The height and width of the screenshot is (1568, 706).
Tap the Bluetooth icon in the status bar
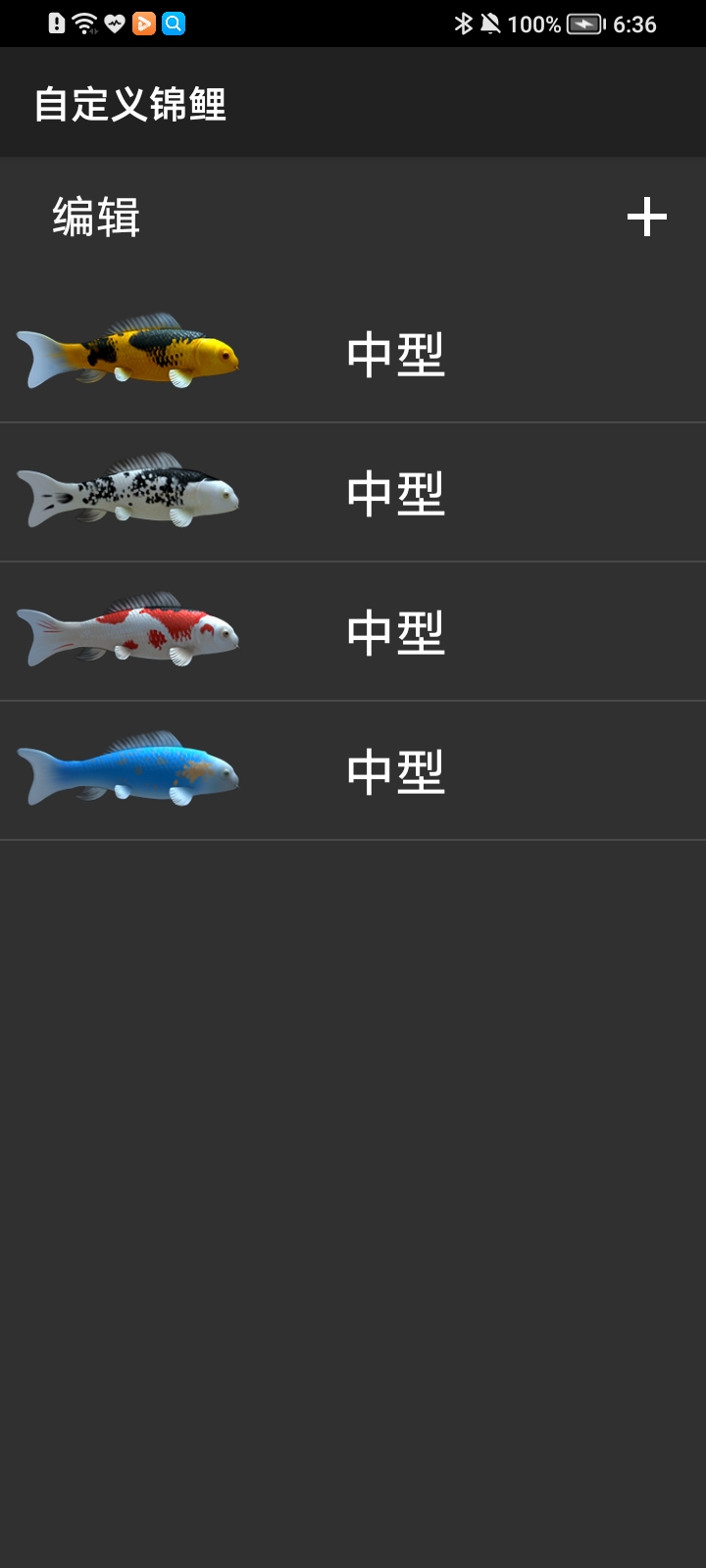pos(463,24)
